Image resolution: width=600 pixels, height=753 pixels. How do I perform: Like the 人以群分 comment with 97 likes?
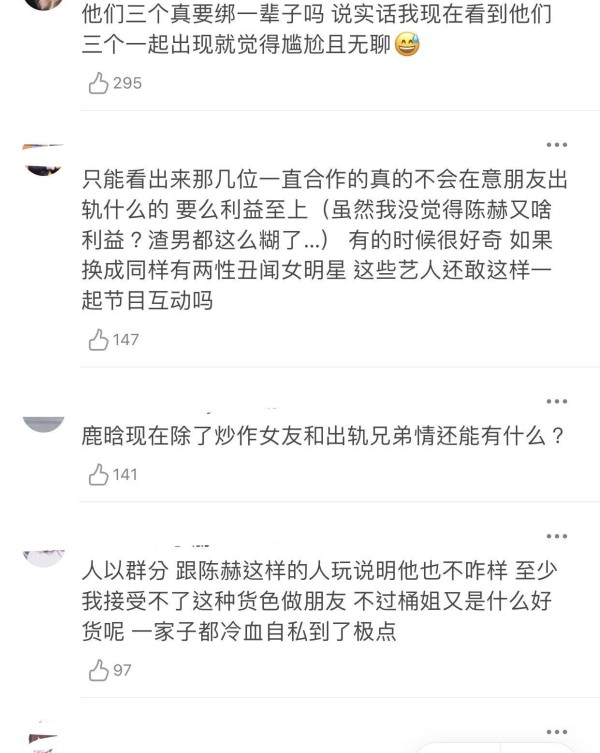(x=99, y=670)
